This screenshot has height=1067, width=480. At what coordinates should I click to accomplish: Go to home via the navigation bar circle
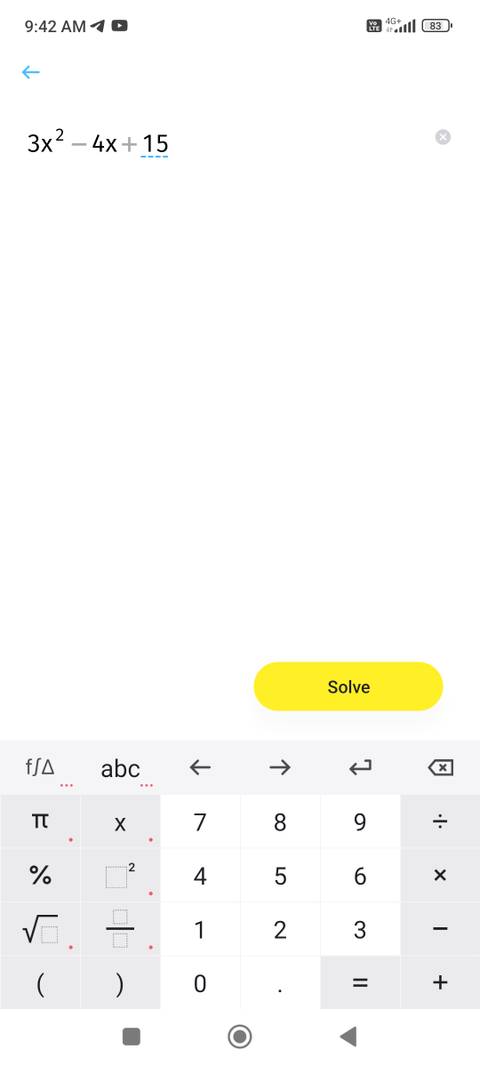[x=240, y=1037]
